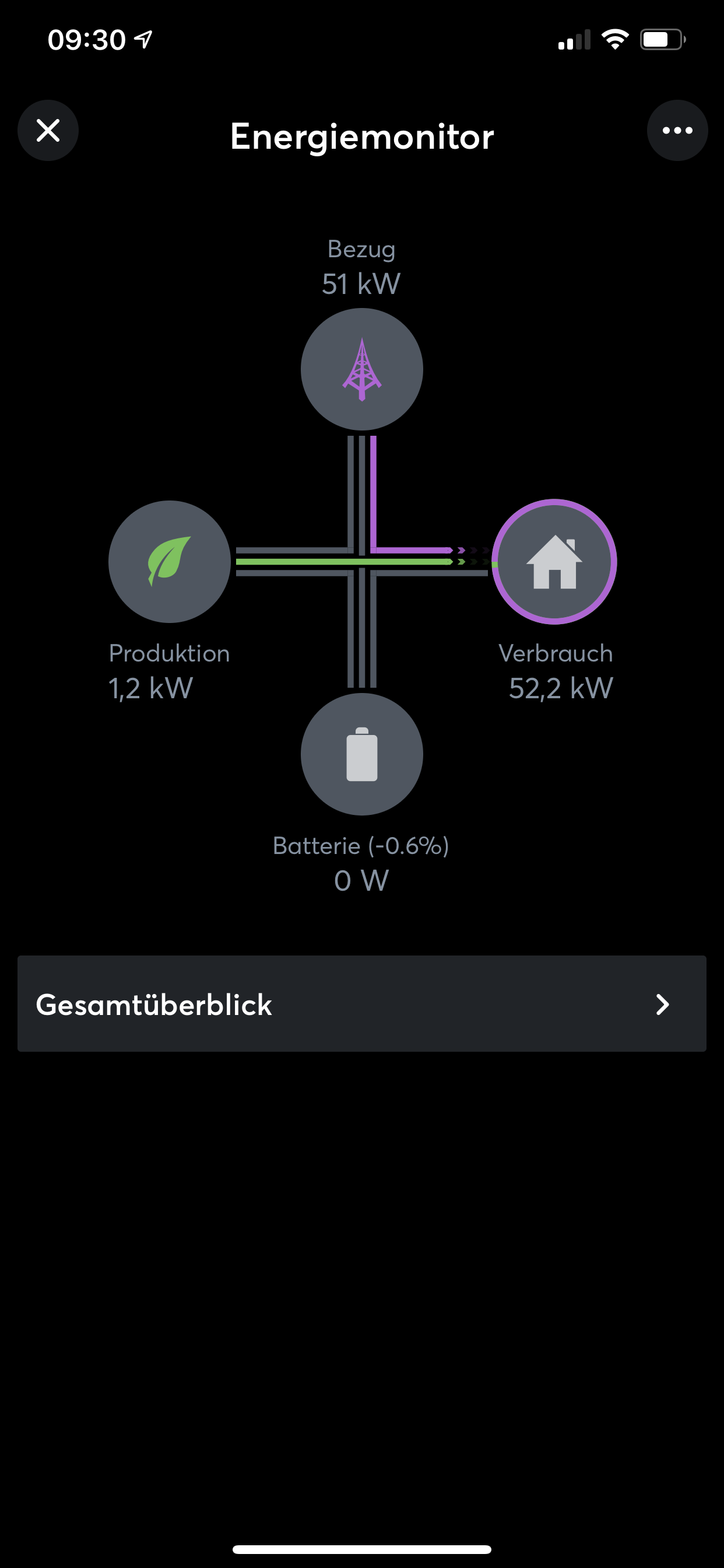Open the three-dot overflow menu
Screen dimensions: 724x1568
pos(677,131)
